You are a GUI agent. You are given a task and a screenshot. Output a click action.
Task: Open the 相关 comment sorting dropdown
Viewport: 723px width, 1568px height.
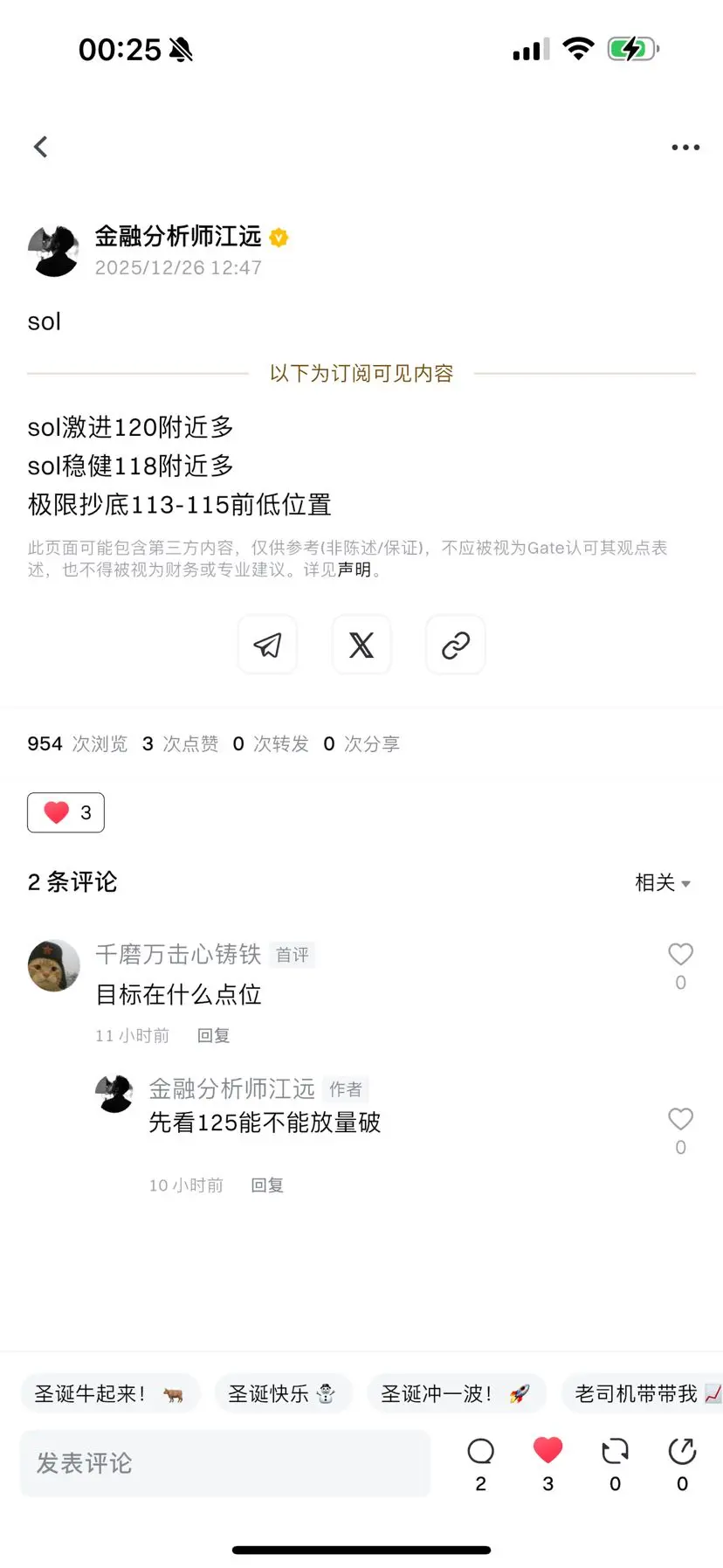pos(662,882)
